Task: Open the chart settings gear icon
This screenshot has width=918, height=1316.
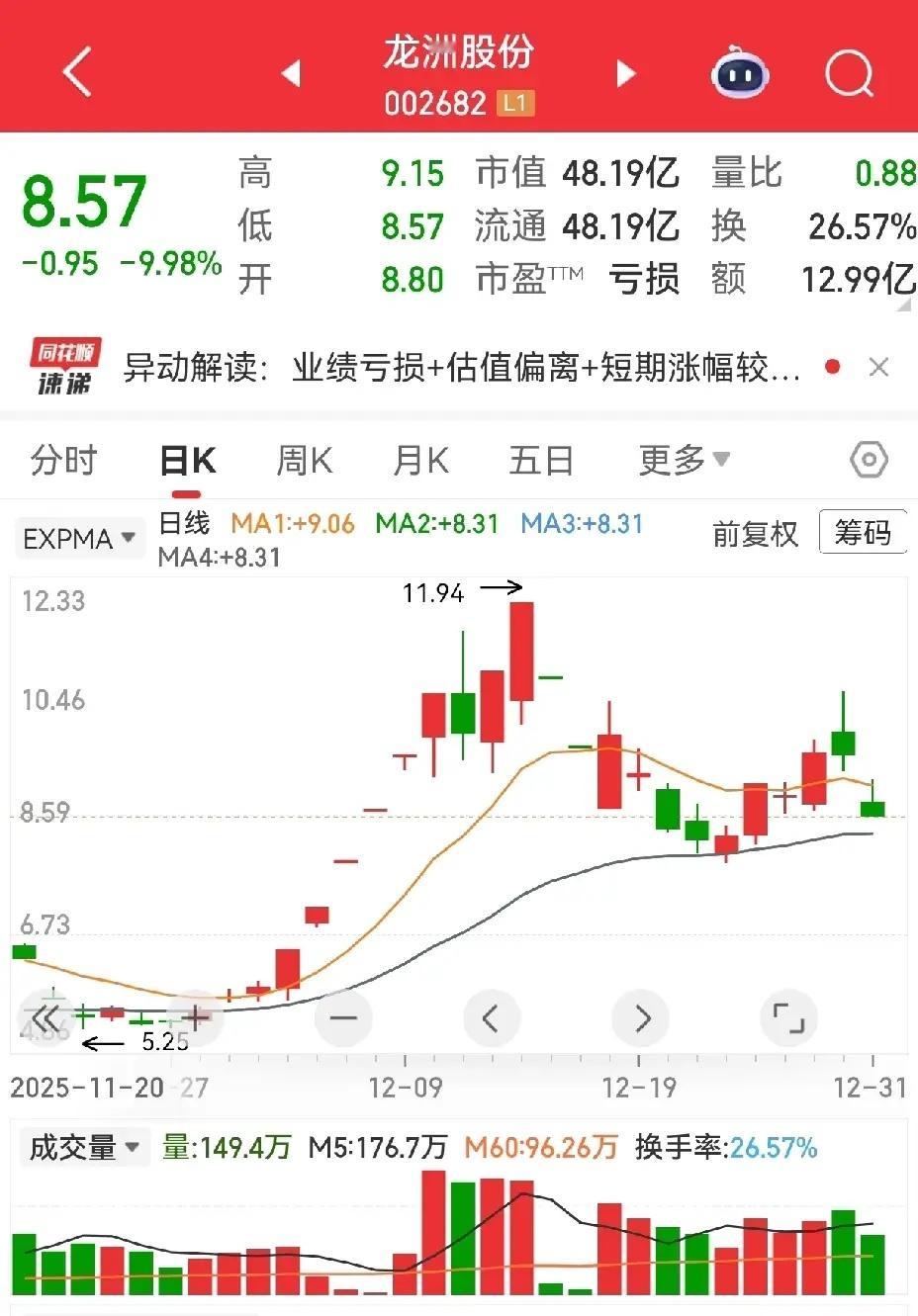Action: click(868, 459)
